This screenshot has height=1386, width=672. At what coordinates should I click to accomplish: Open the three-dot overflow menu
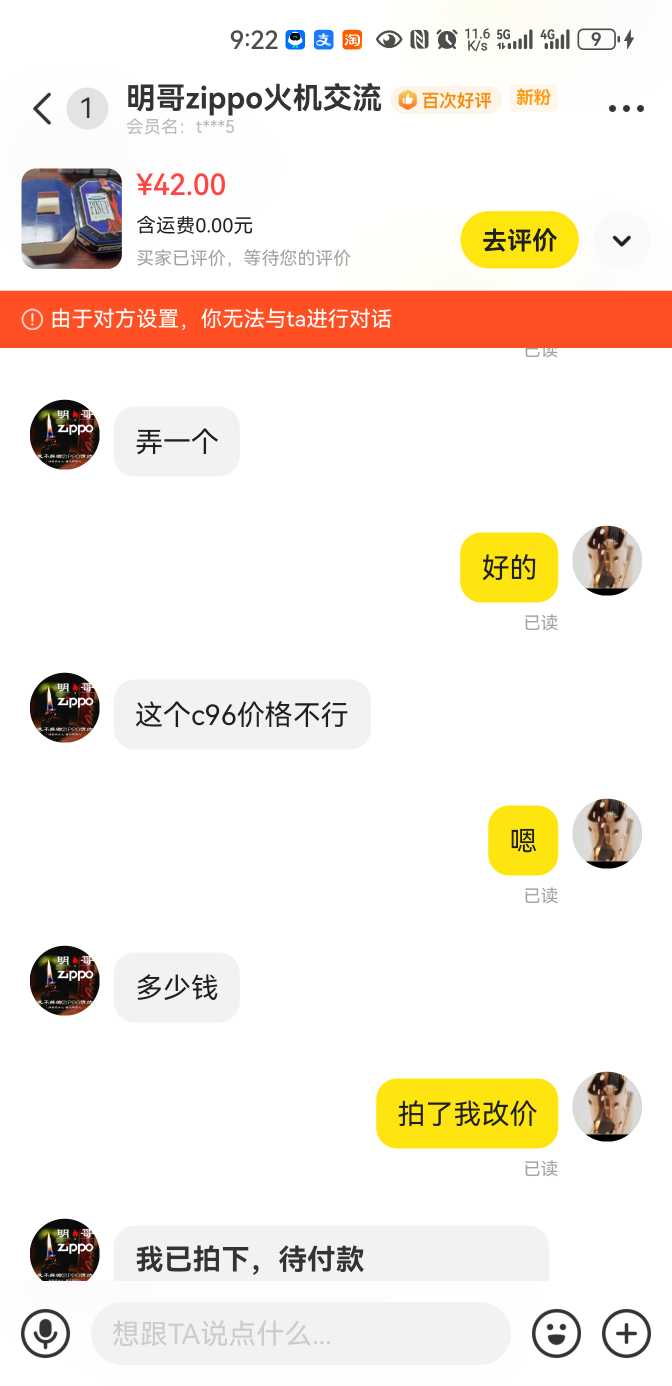tap(626, 109)
